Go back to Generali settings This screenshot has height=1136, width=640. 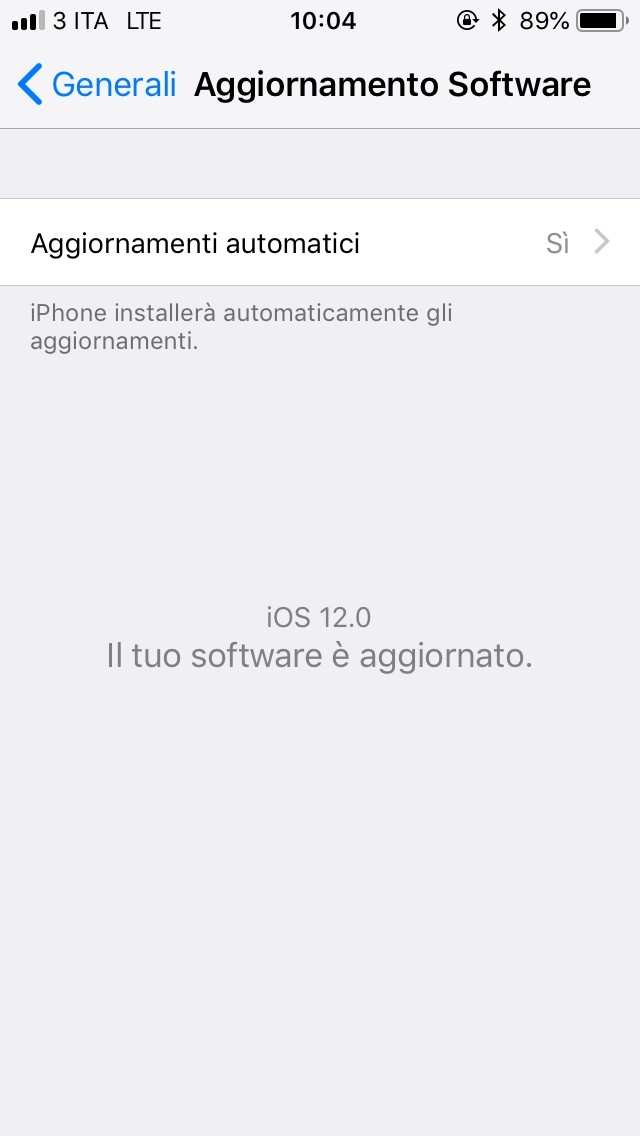coord(97,84)
